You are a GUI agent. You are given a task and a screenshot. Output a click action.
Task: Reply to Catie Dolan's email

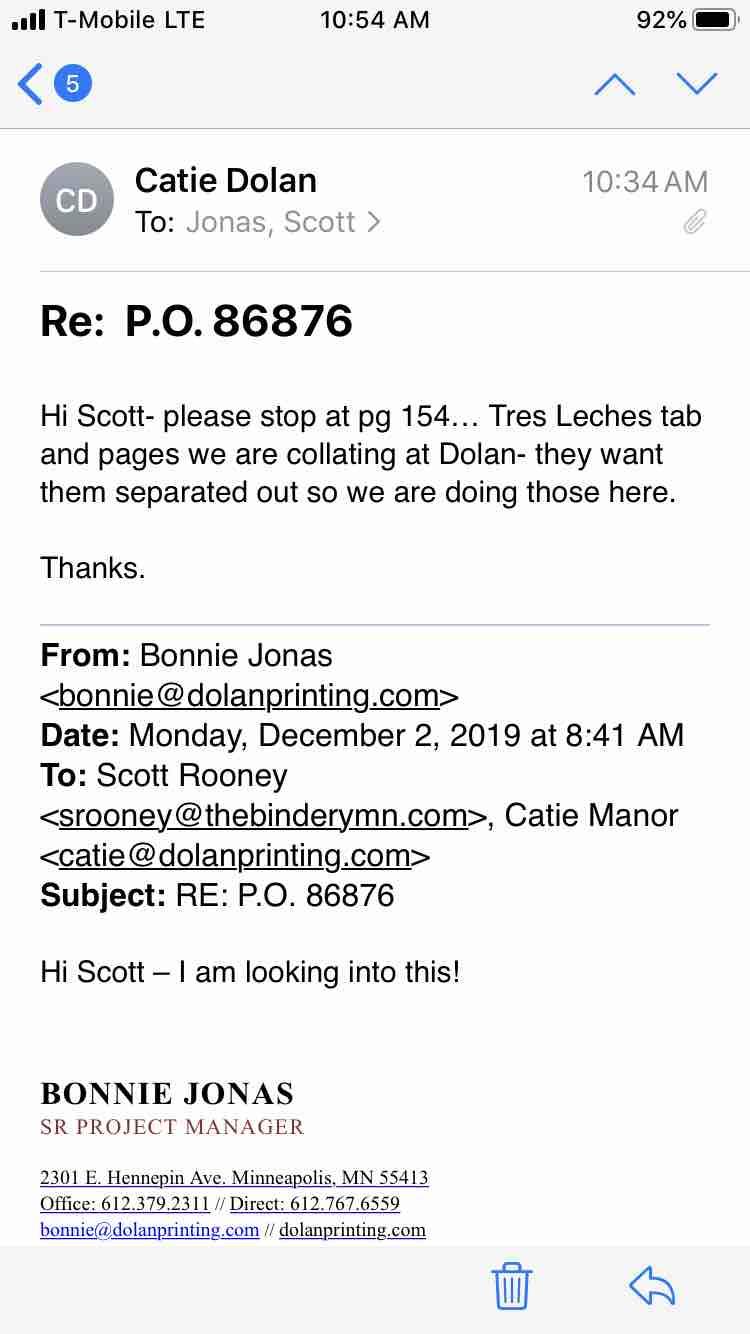click(x=652, y=1286)
